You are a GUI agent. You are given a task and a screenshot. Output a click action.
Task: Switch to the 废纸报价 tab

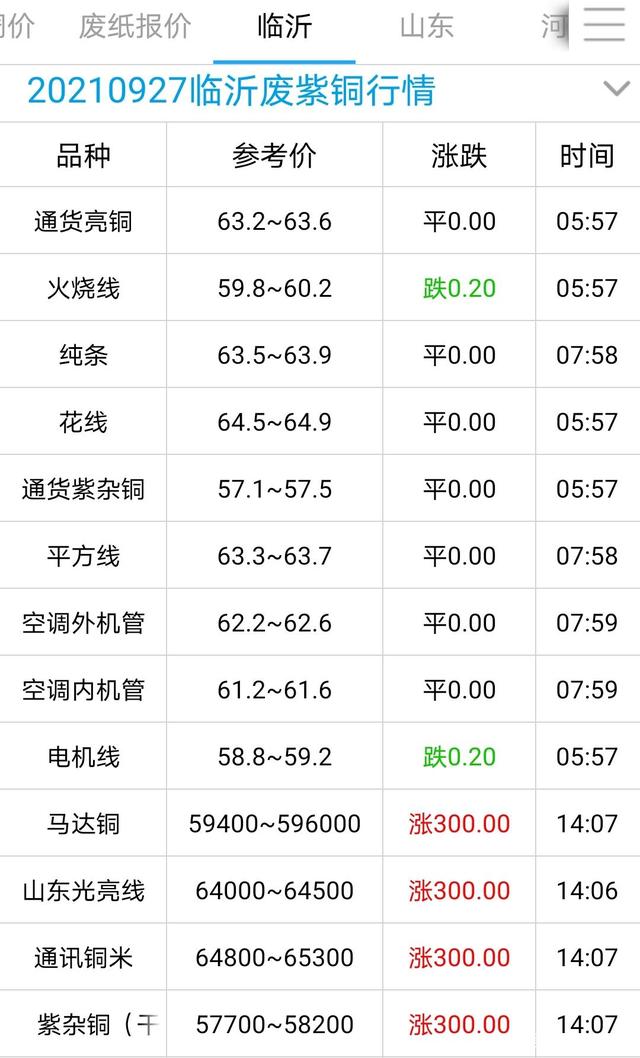point(135,26)
